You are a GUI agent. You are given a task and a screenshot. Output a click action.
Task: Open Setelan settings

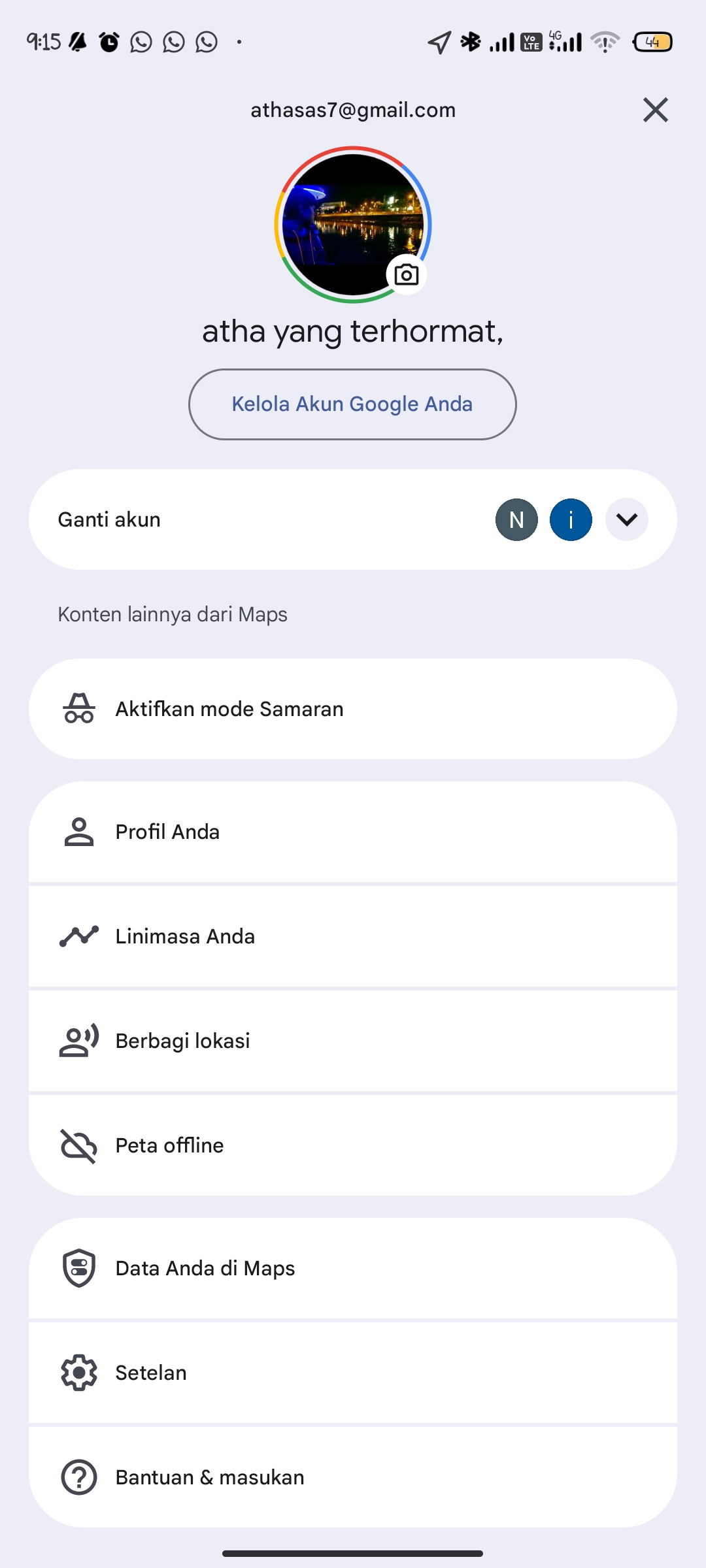pos(353,1373)
